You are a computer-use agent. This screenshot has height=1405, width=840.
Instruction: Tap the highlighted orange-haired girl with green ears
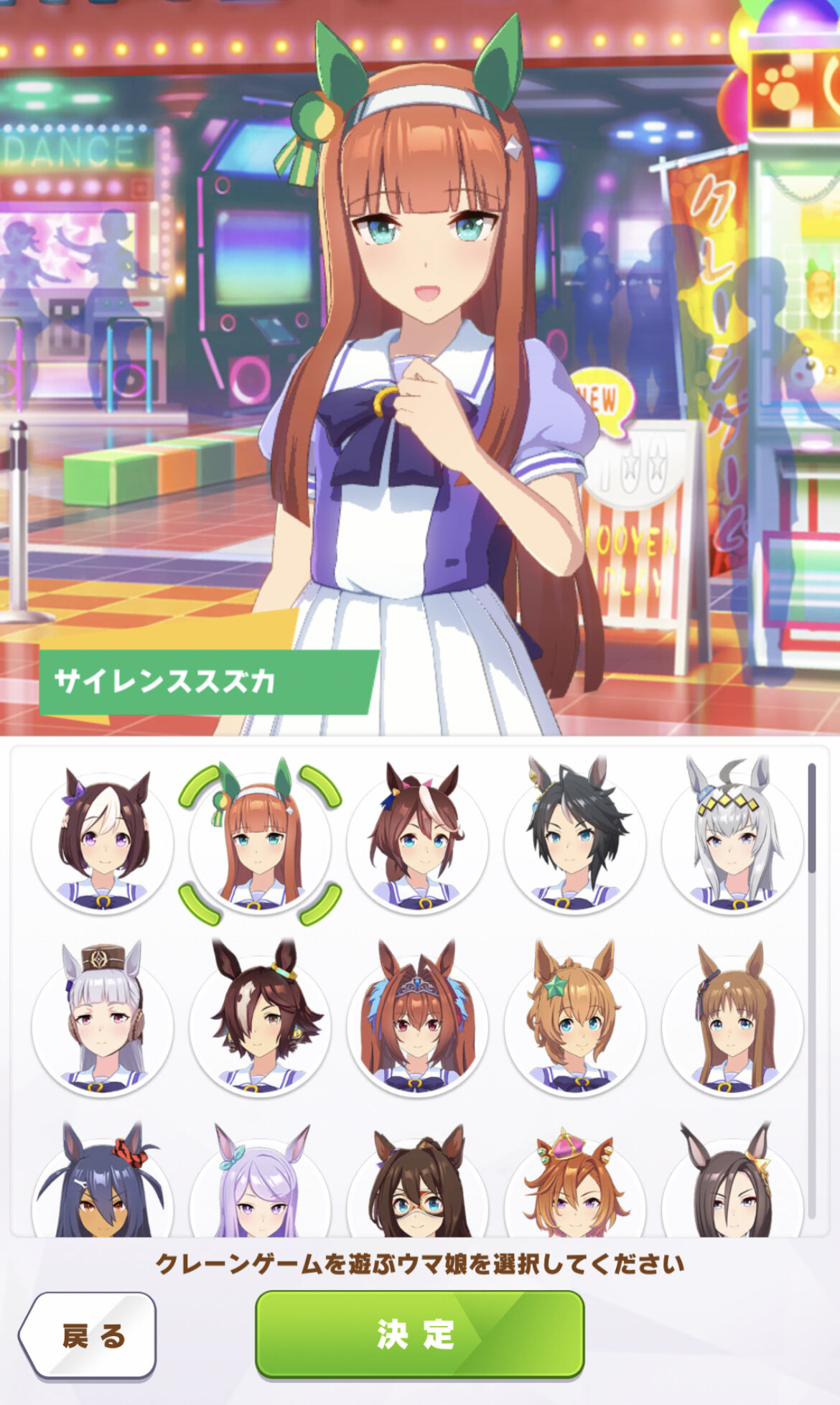pos(259,841)
